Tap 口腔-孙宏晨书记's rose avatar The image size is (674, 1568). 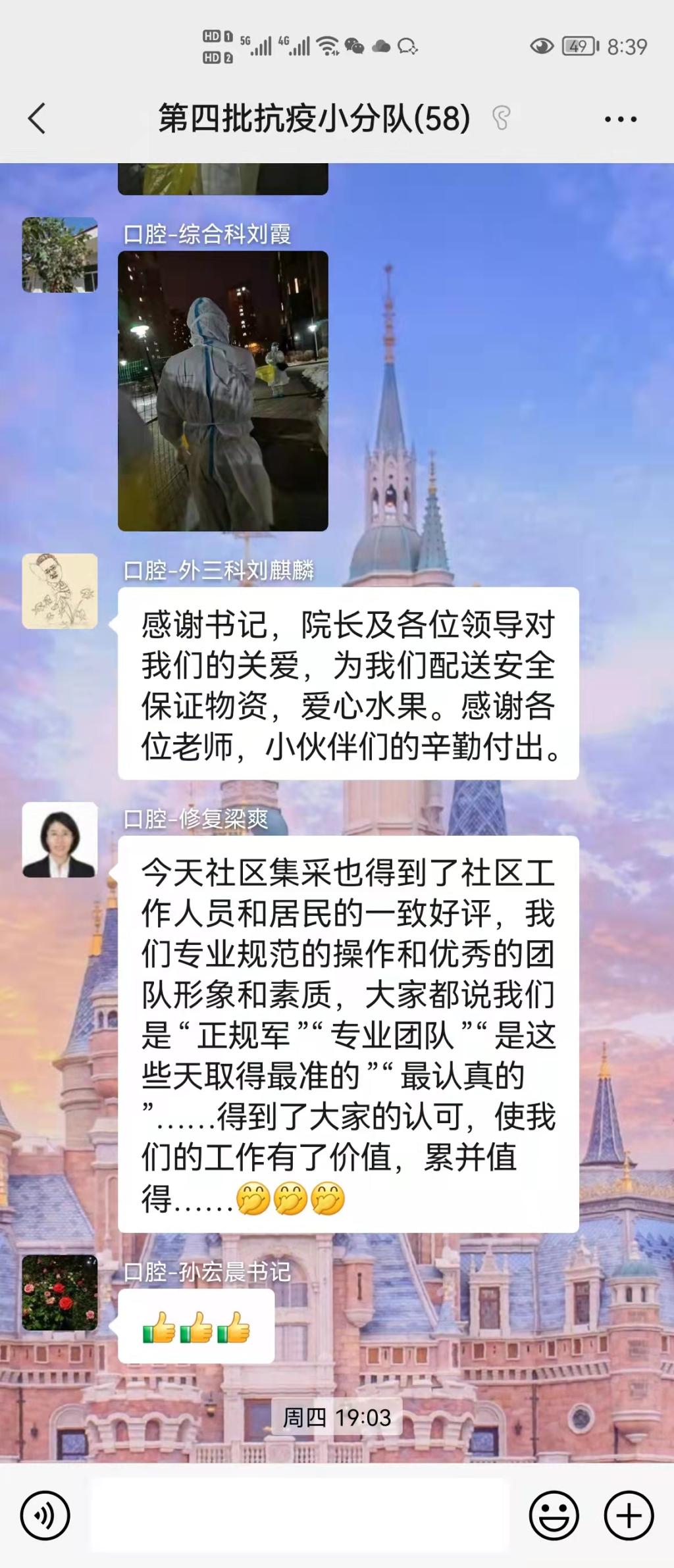pos(60,1293)
